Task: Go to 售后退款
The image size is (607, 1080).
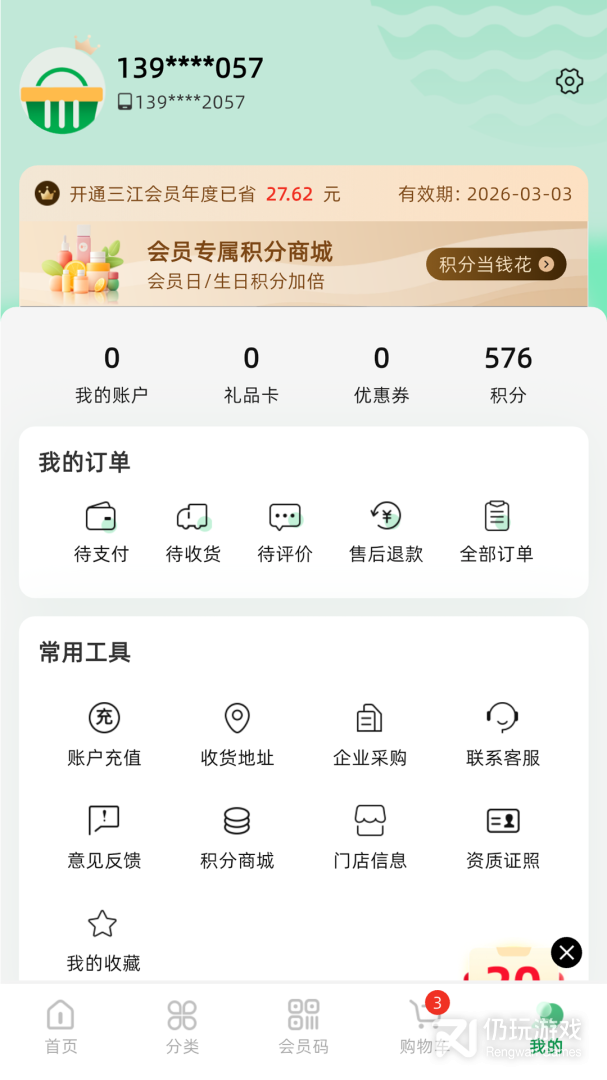Action: (x=386, y=532)
